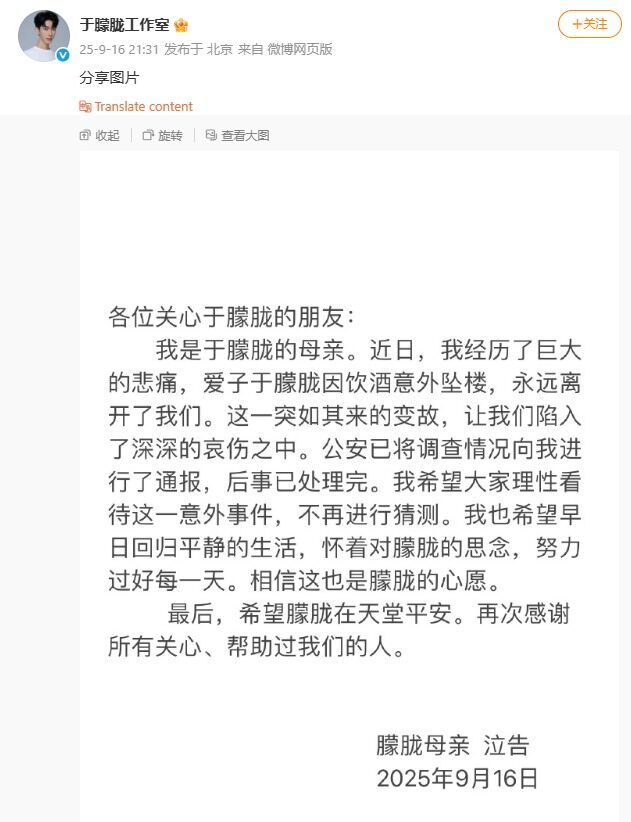
Task: Open 于朦胧工作室 profile avatar
Action: pos(44,37)
